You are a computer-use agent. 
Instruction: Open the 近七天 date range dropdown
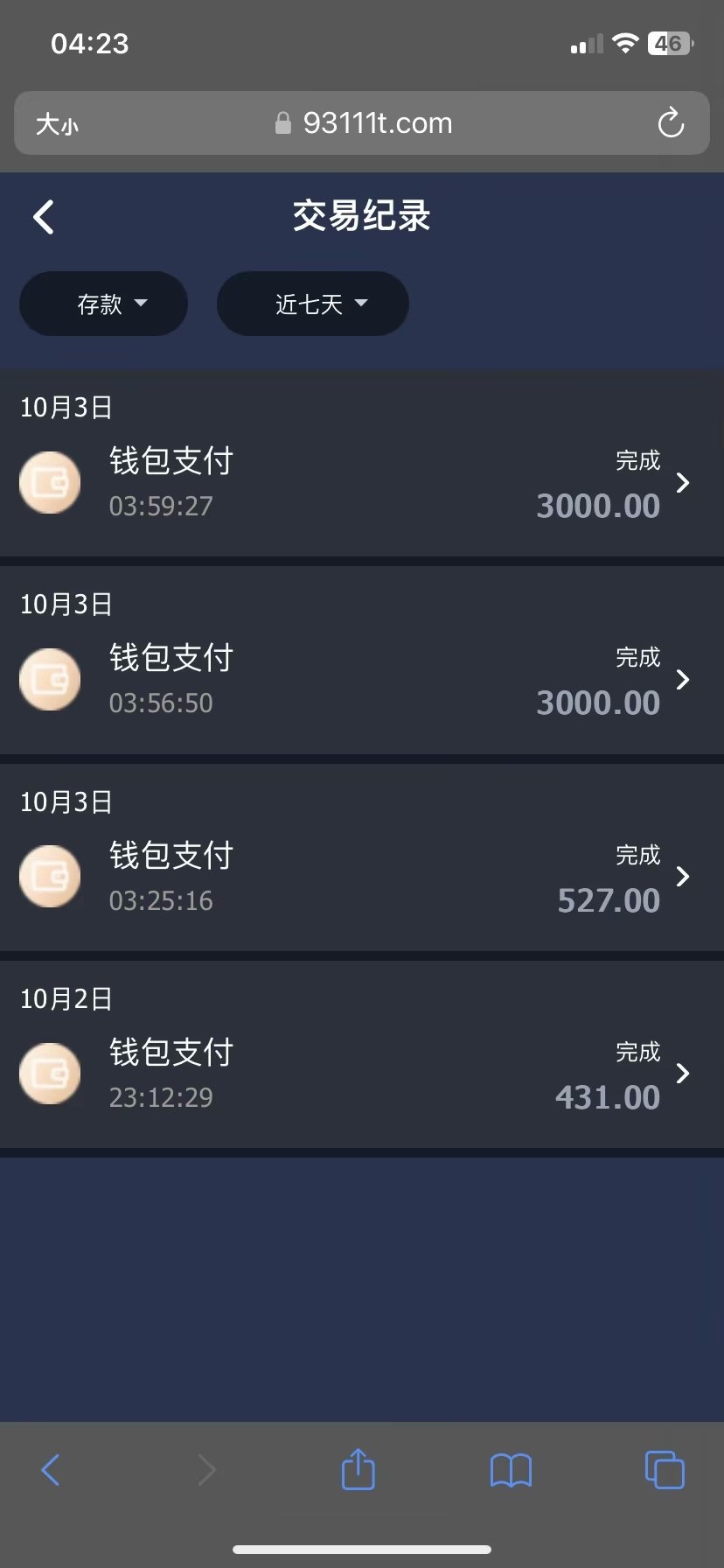click(x=312, y=304)
